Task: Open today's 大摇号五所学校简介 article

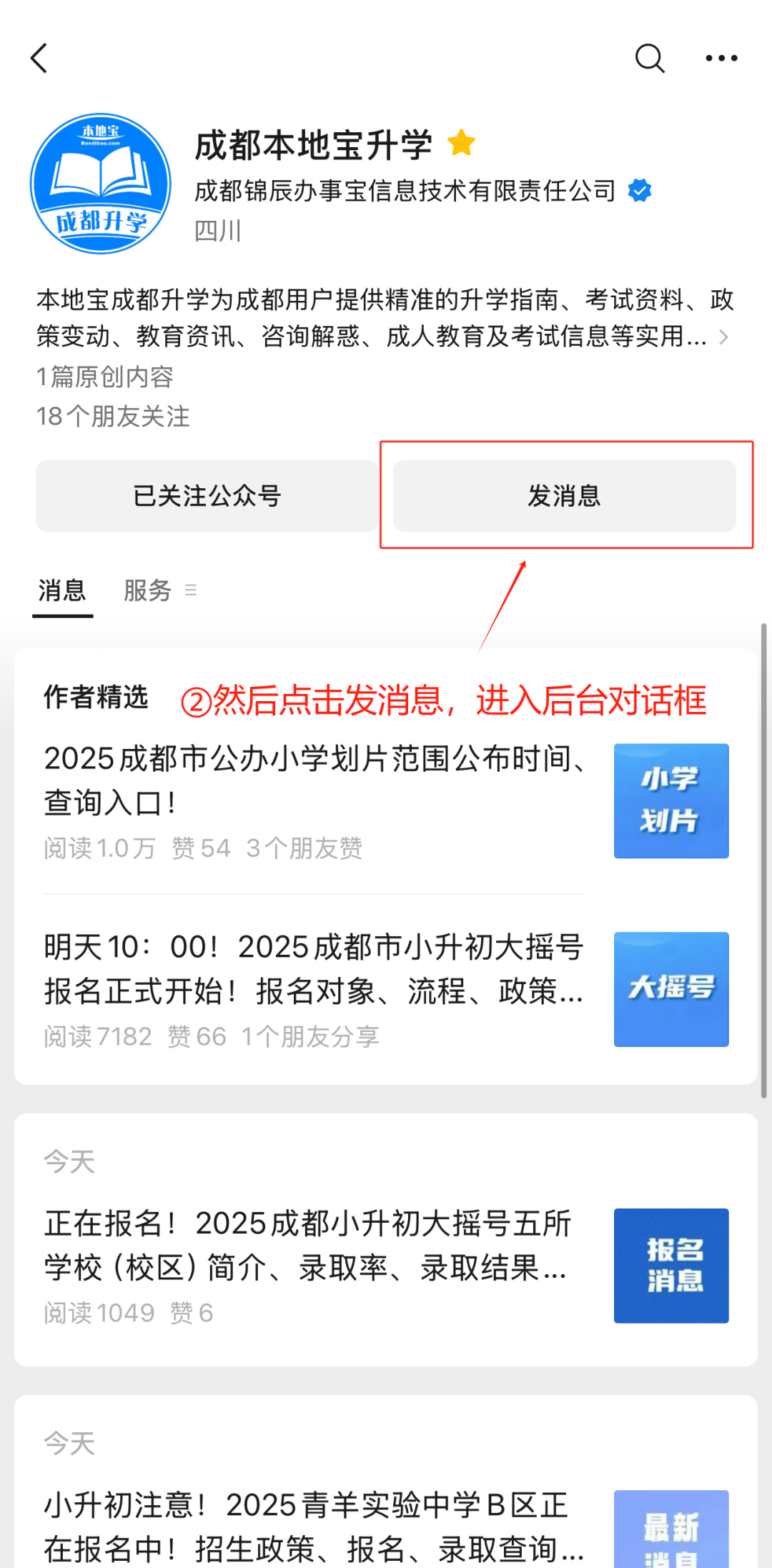Action: point(307,1246)
